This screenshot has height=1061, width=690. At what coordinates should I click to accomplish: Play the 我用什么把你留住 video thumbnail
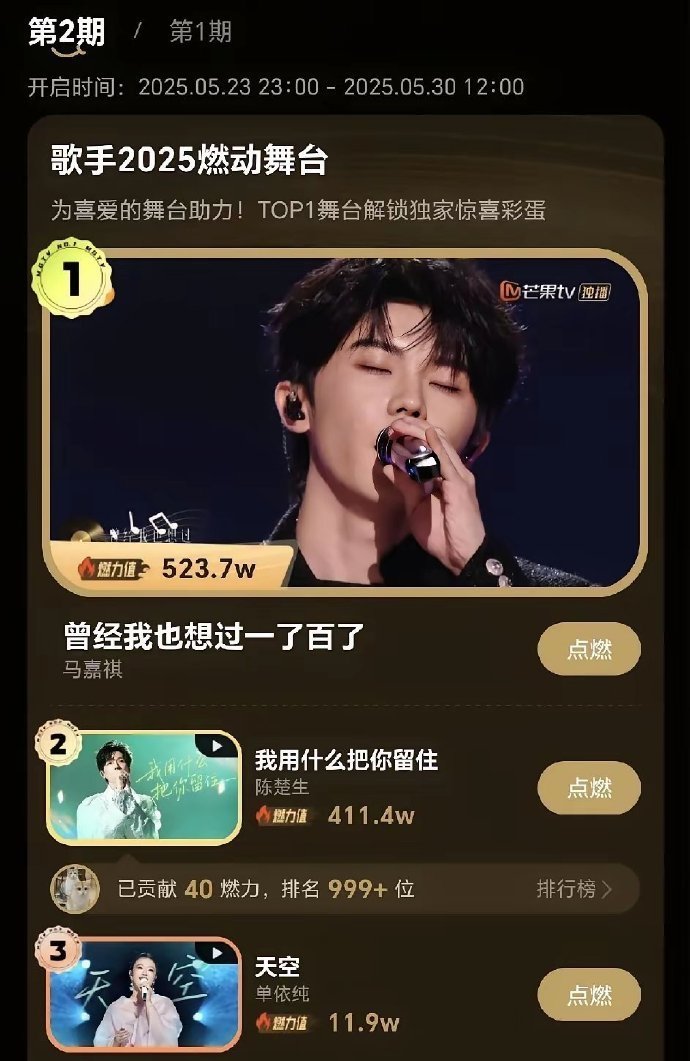tap(143, 788)
